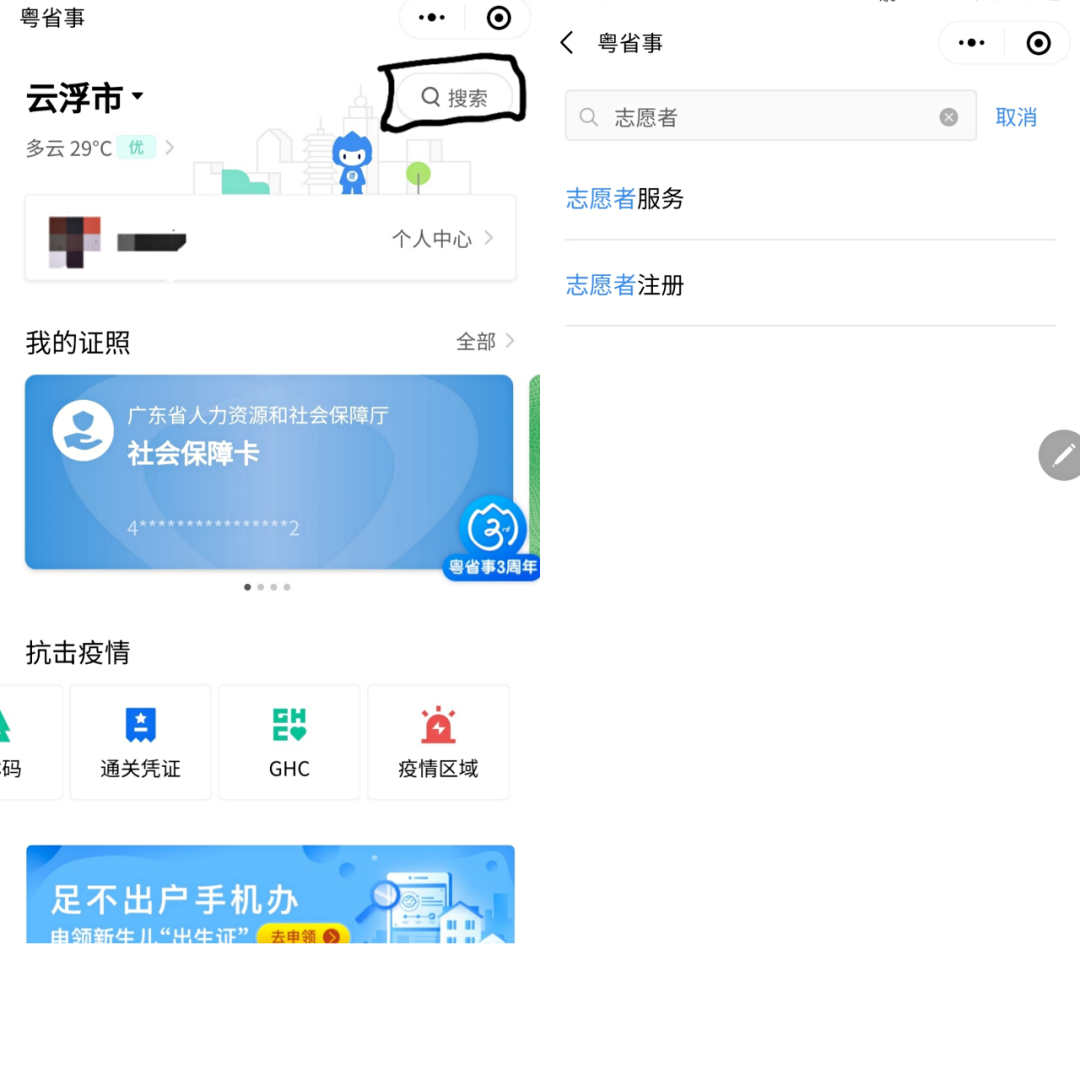Open 个人中心 personal center
Screen dimensions: 1080x1080
442,238
